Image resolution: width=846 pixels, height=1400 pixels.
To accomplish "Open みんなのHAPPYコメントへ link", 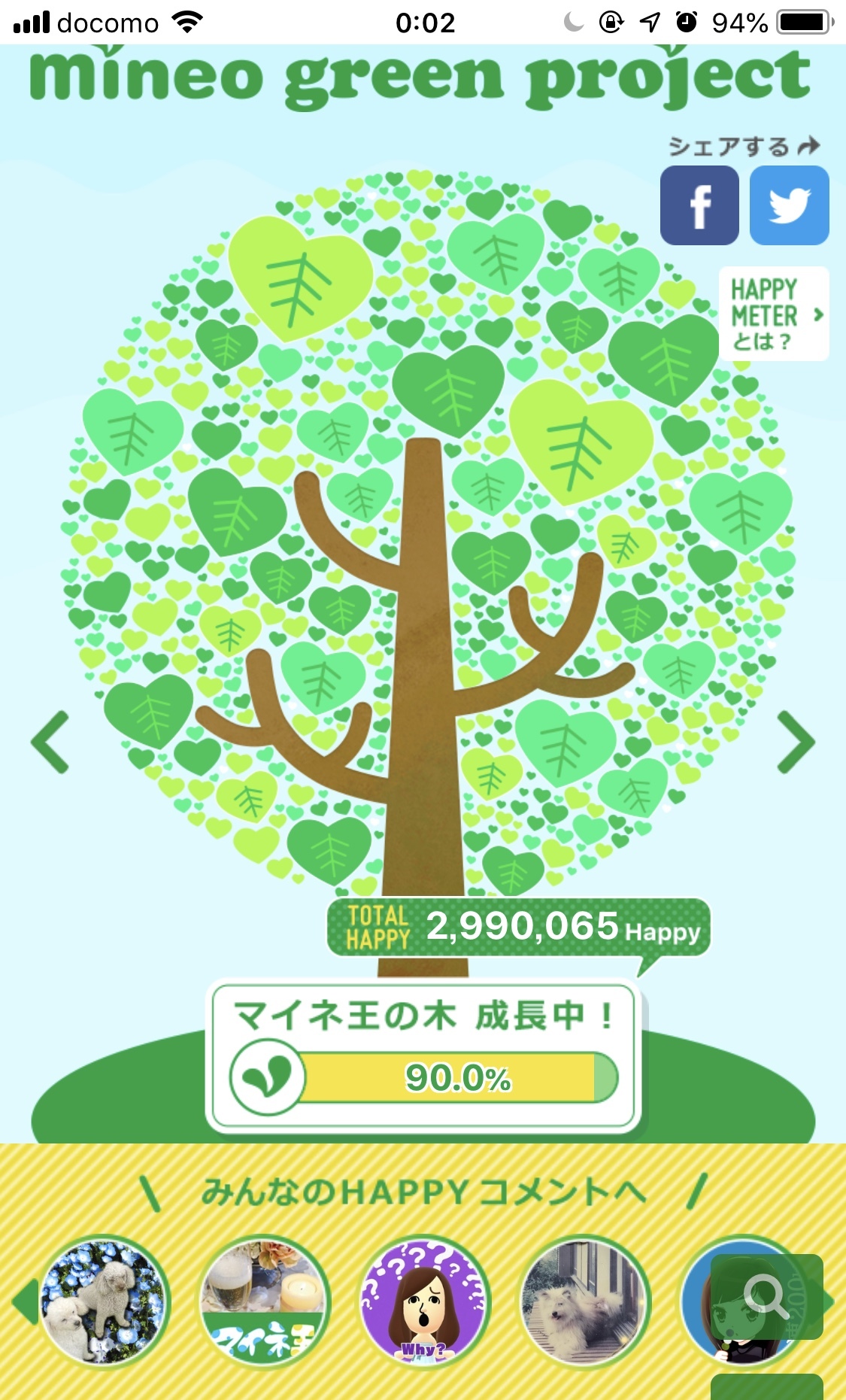I will coord(423,1192).
